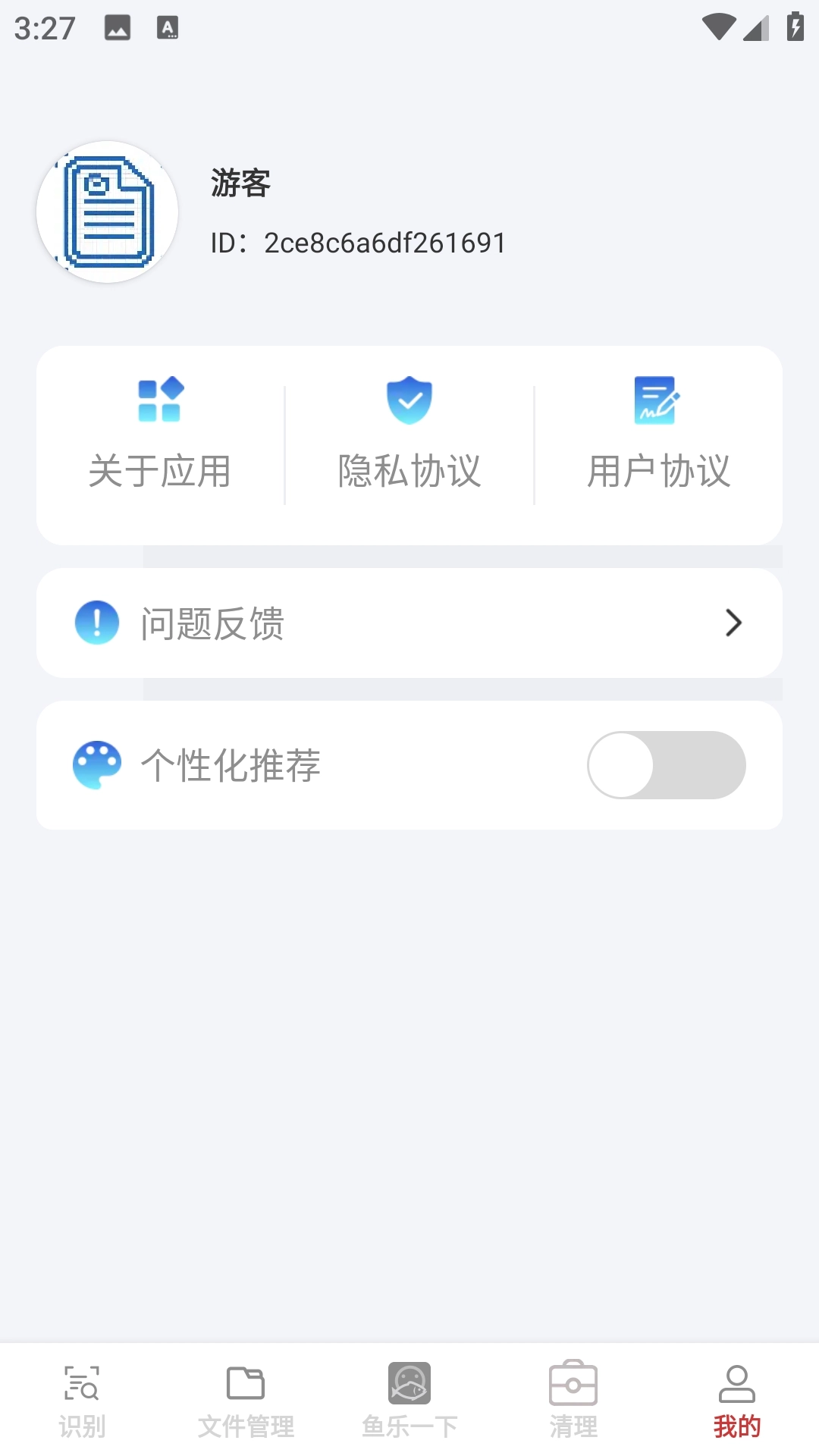Click the guest profile avatar
Viewport: 819px width, 1456px height.
105,212
